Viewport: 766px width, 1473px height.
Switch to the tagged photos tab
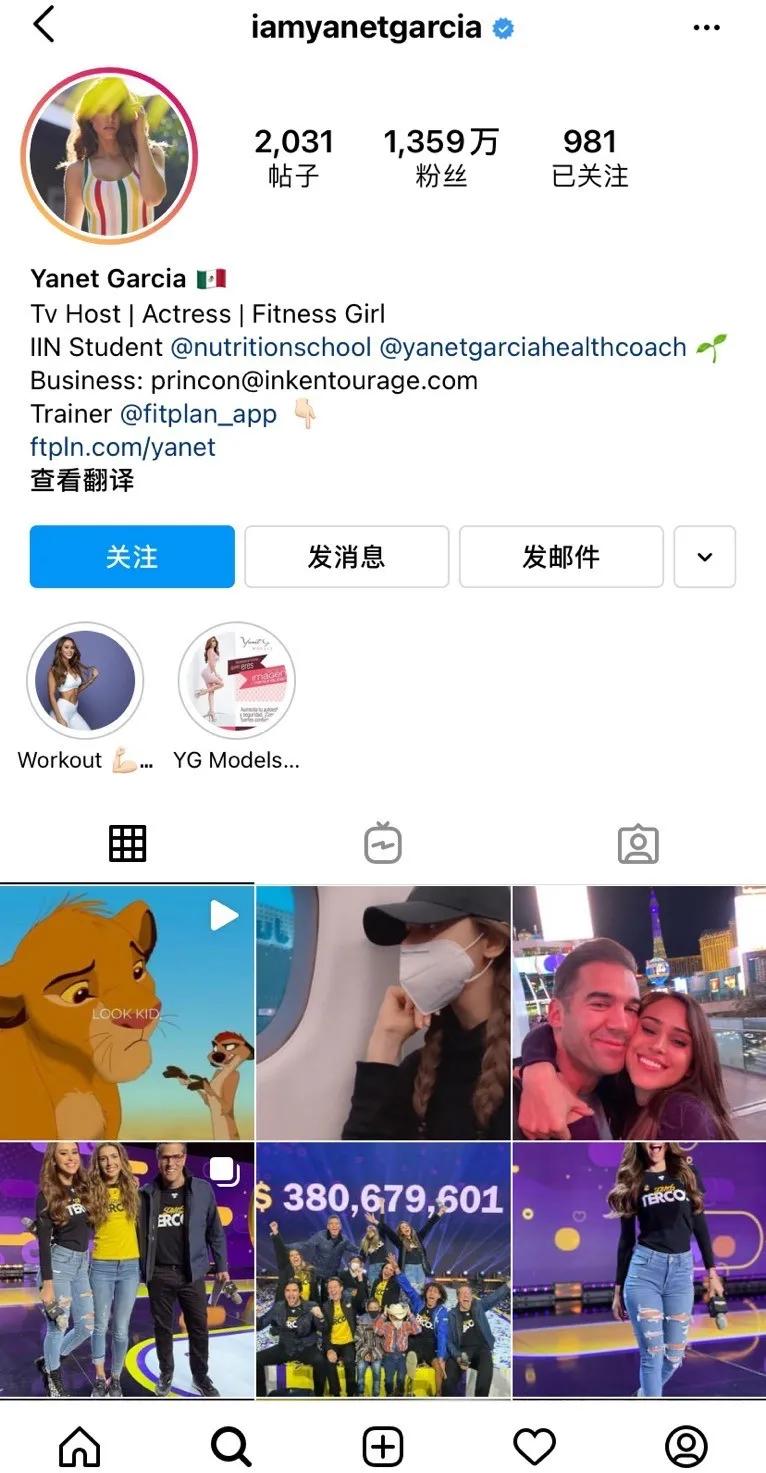tap(638, 843)
